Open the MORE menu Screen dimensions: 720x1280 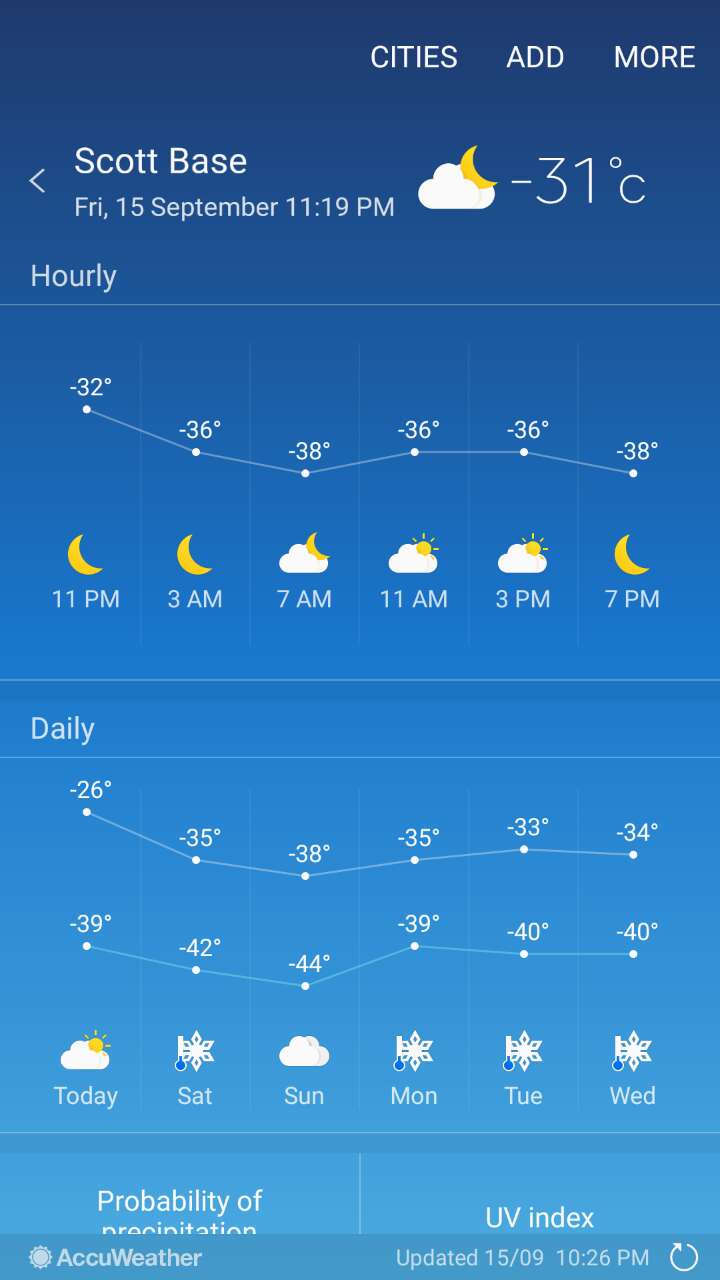tap(654, 57)
